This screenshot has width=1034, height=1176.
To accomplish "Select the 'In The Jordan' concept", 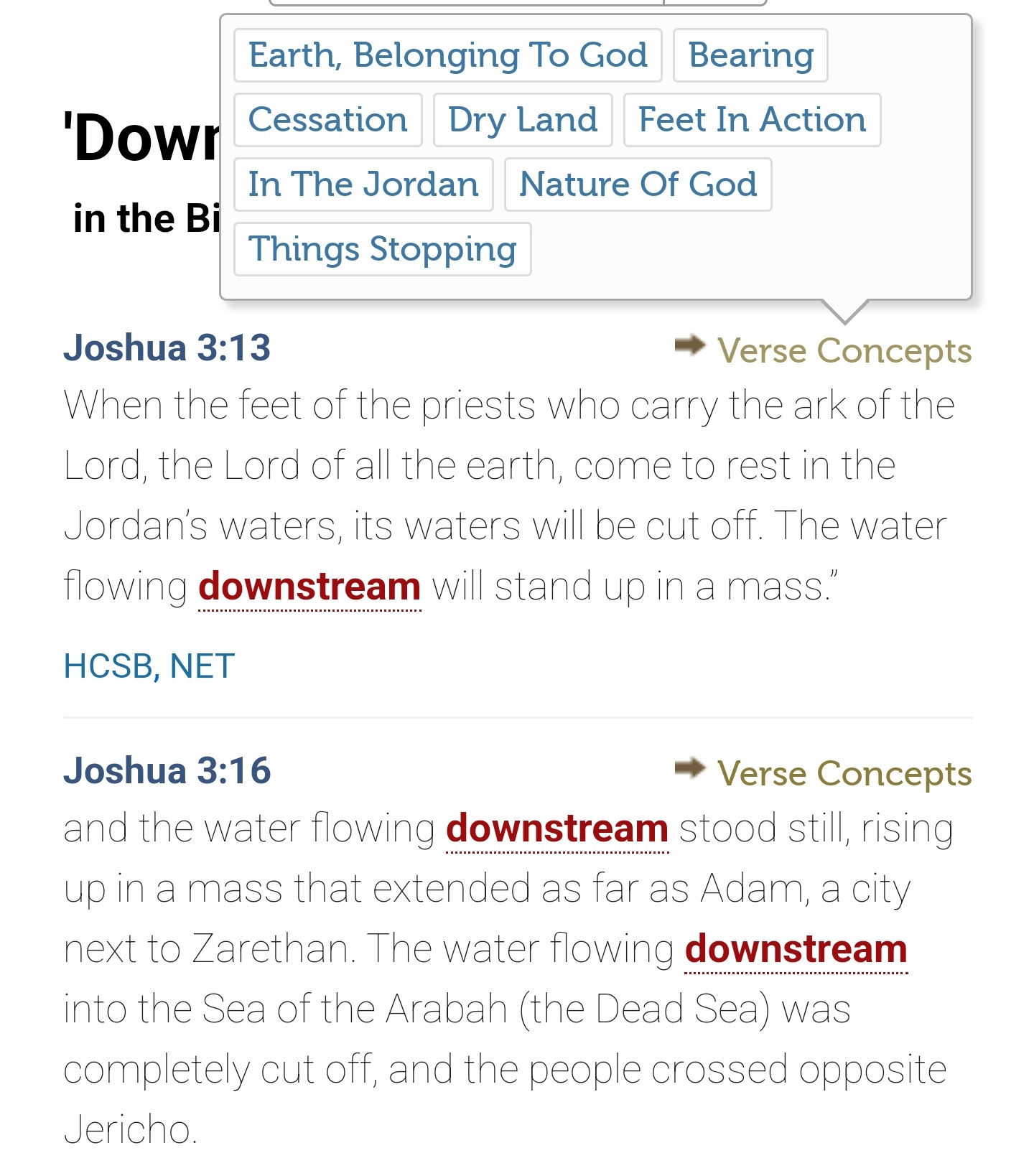I will [x=363, y=184].
